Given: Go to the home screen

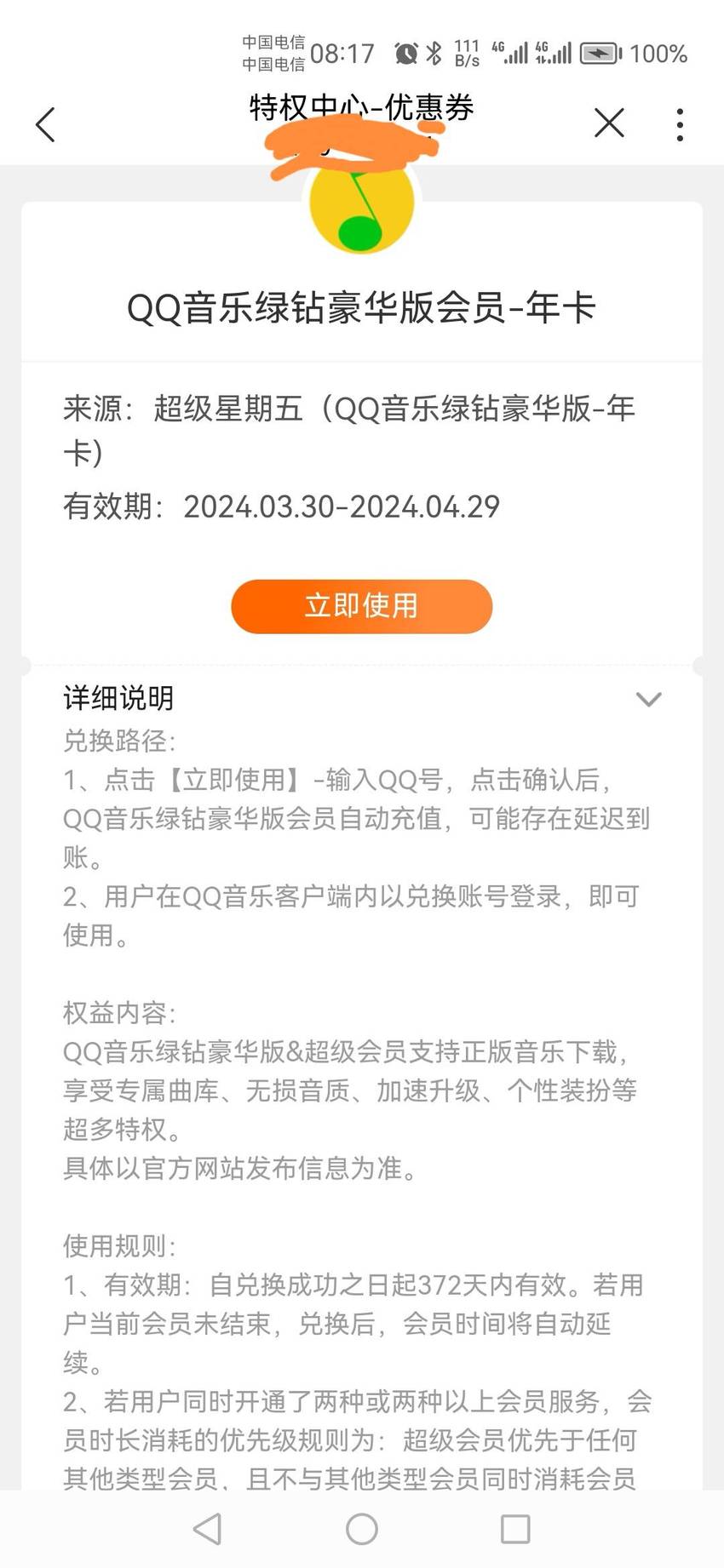Looking at the screenshot, I should click(x=362, y=1529).
